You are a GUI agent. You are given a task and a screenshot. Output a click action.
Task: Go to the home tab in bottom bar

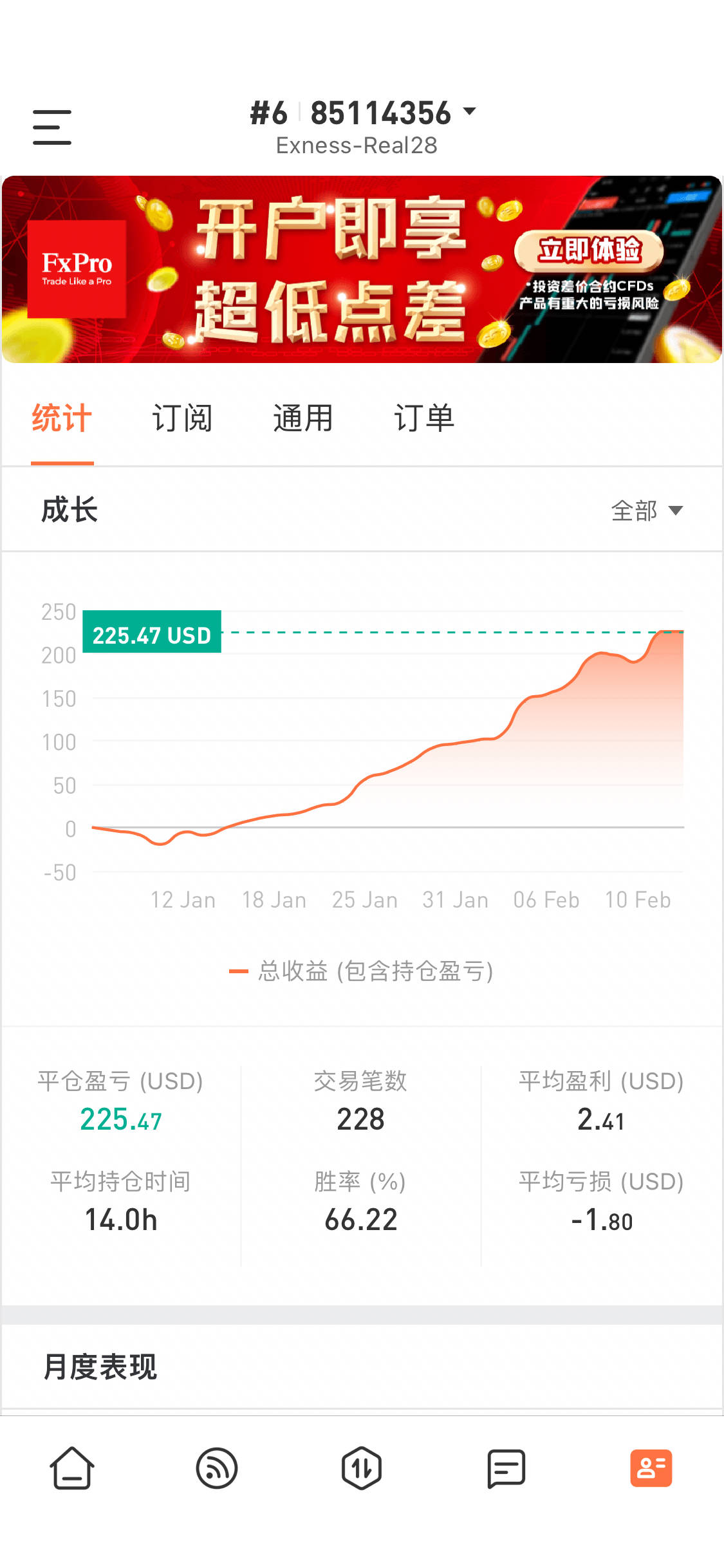pyautogui.click(x=72, y=1469)
